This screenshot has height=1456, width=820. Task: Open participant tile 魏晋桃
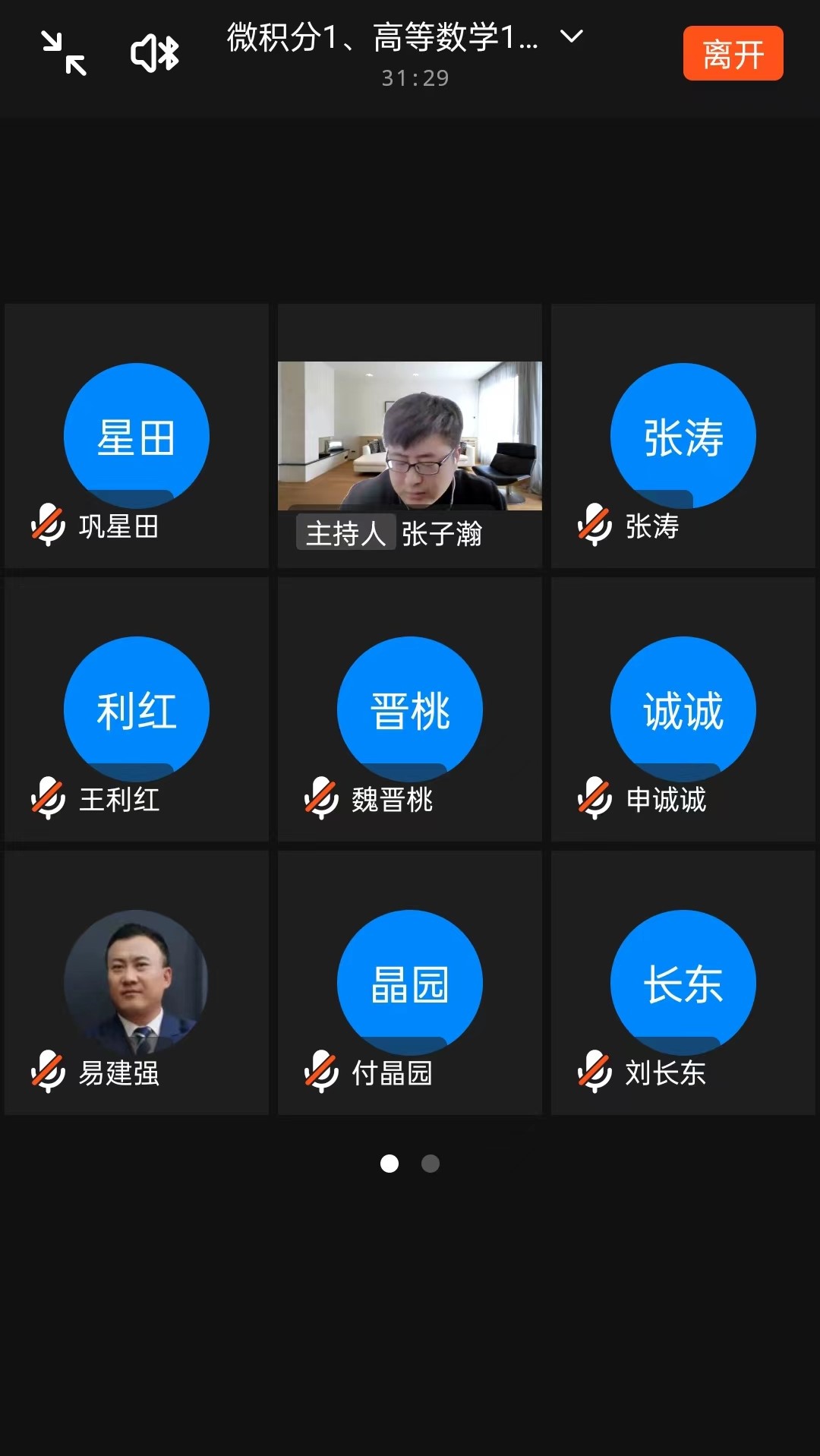point(410,709)
